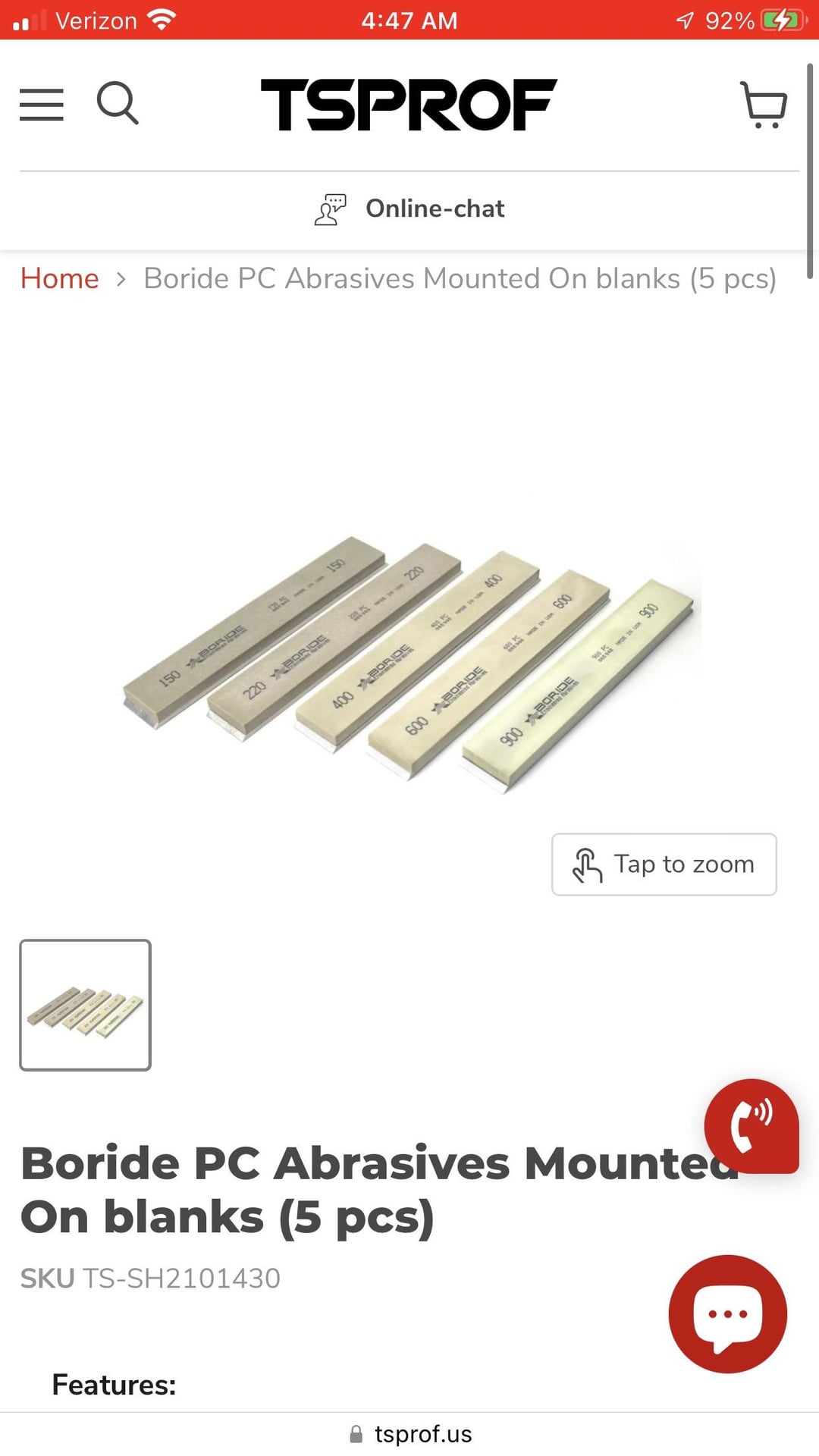Screen dimensions: 819x1456
Task: Start an Online-chat session
Action: (x=409, y=209)
